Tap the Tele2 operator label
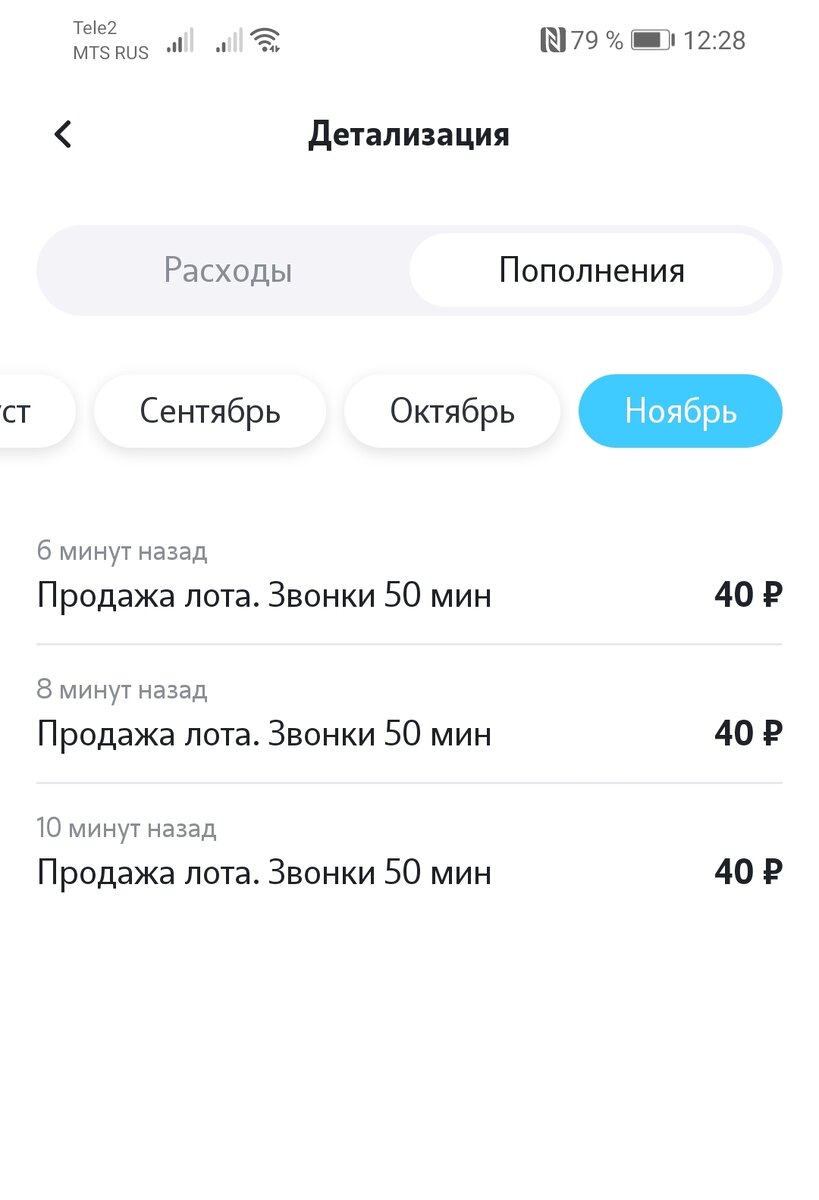 pyautogui.click(x=97, y=28)
